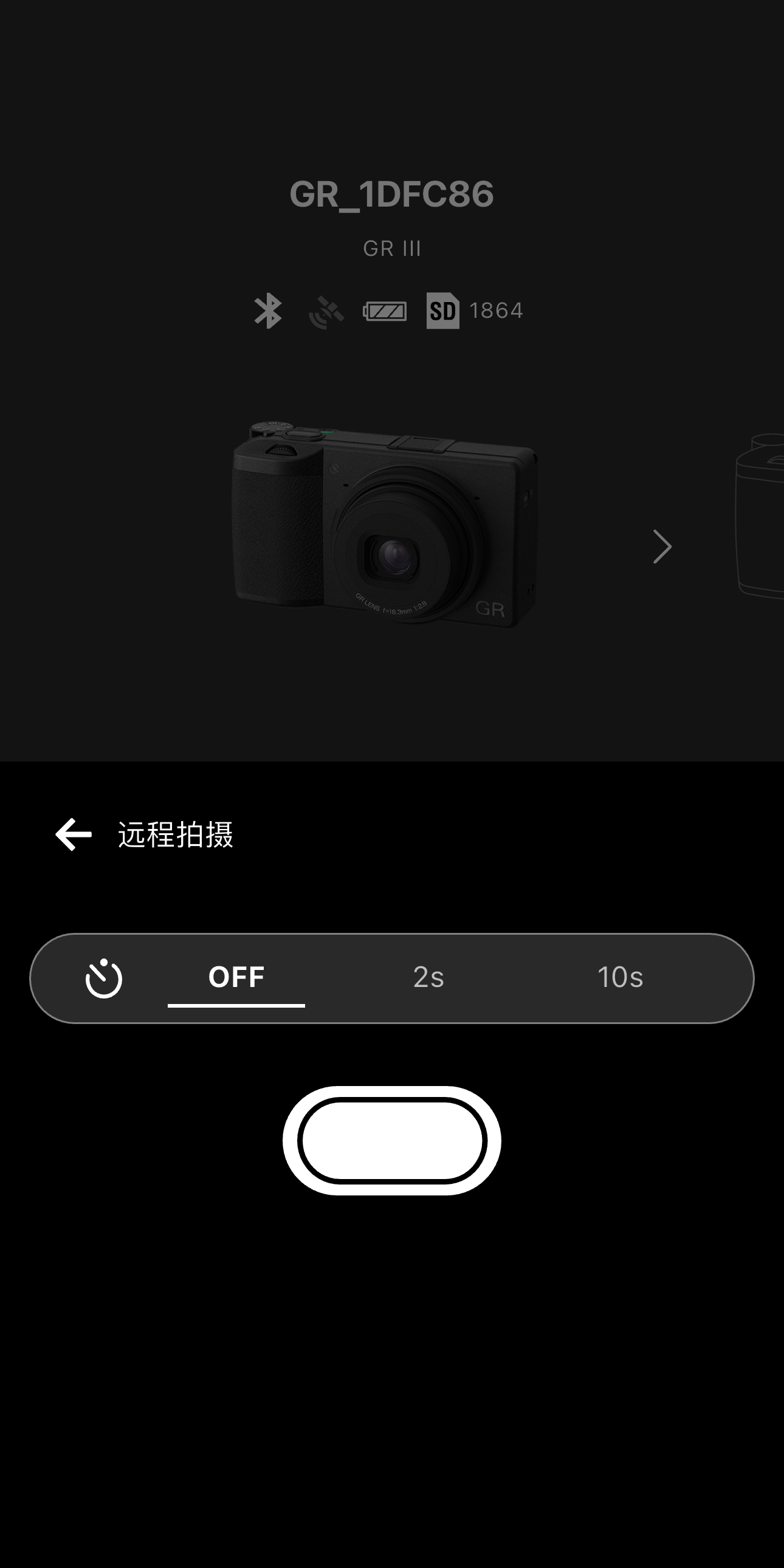Click the SD card storage icon

(x=442, y=311)
